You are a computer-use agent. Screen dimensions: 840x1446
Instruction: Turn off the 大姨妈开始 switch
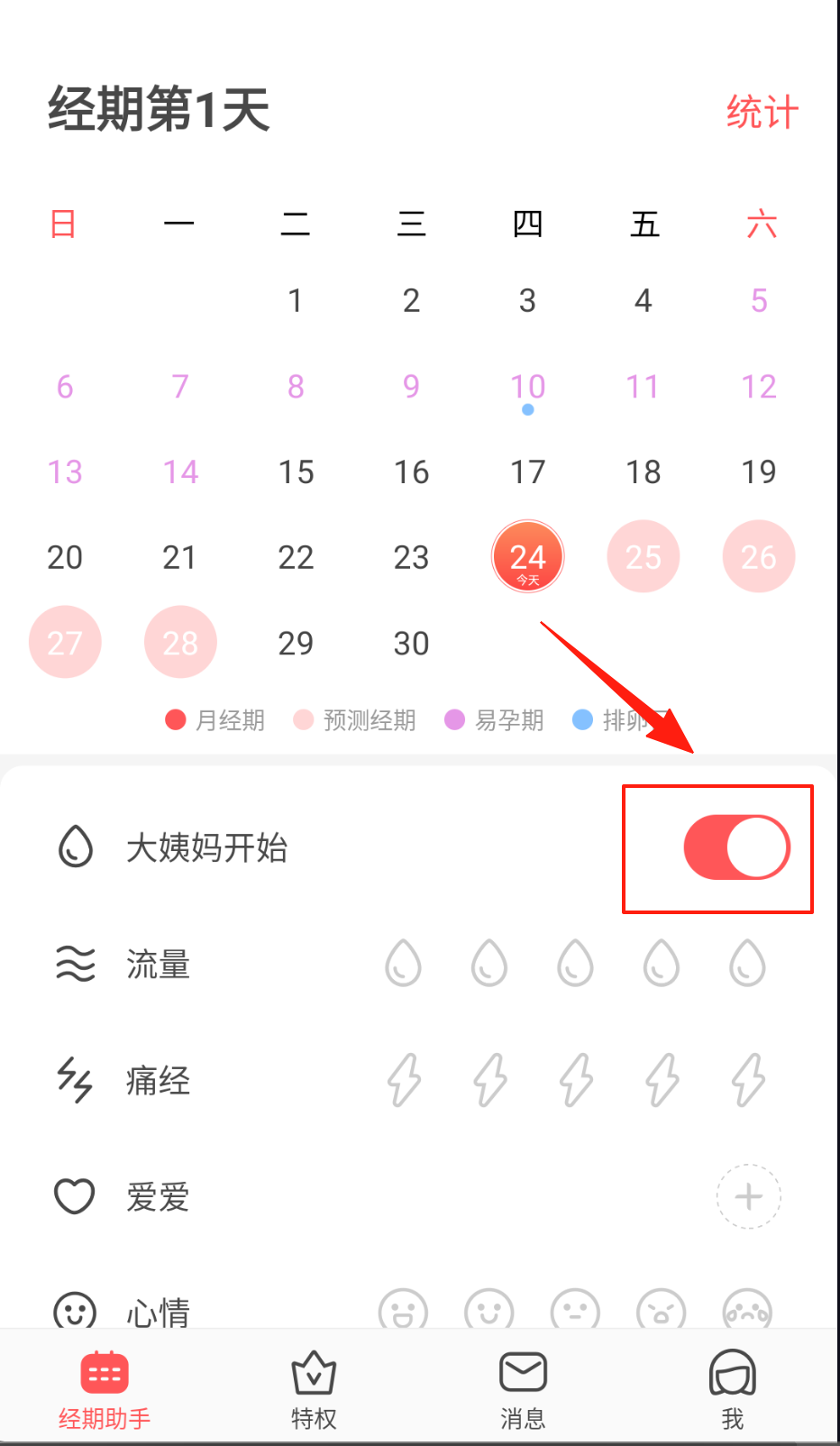pyautogui.click(x=736, y=847)
